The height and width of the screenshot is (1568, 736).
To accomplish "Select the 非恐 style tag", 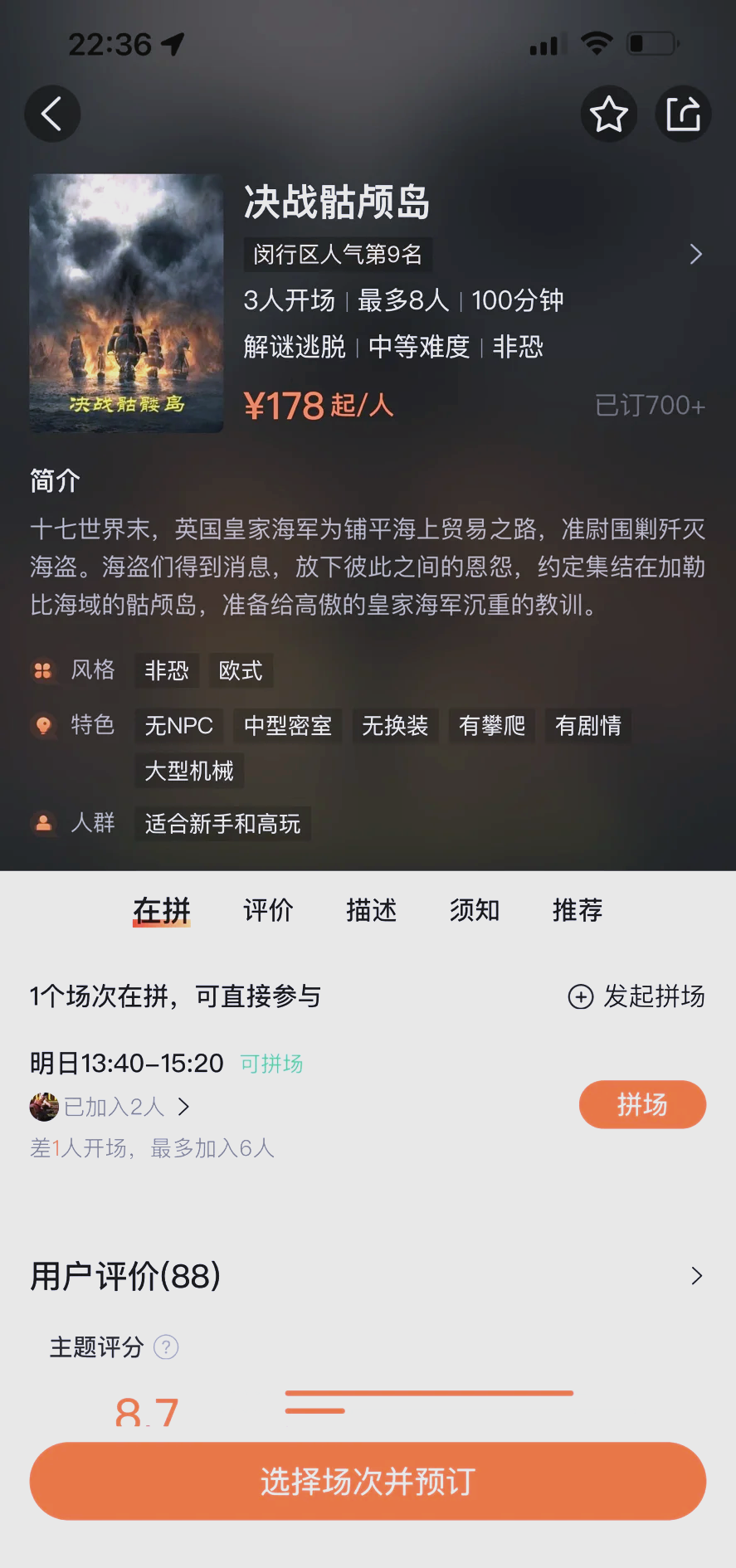I will (x=166, y=670).
